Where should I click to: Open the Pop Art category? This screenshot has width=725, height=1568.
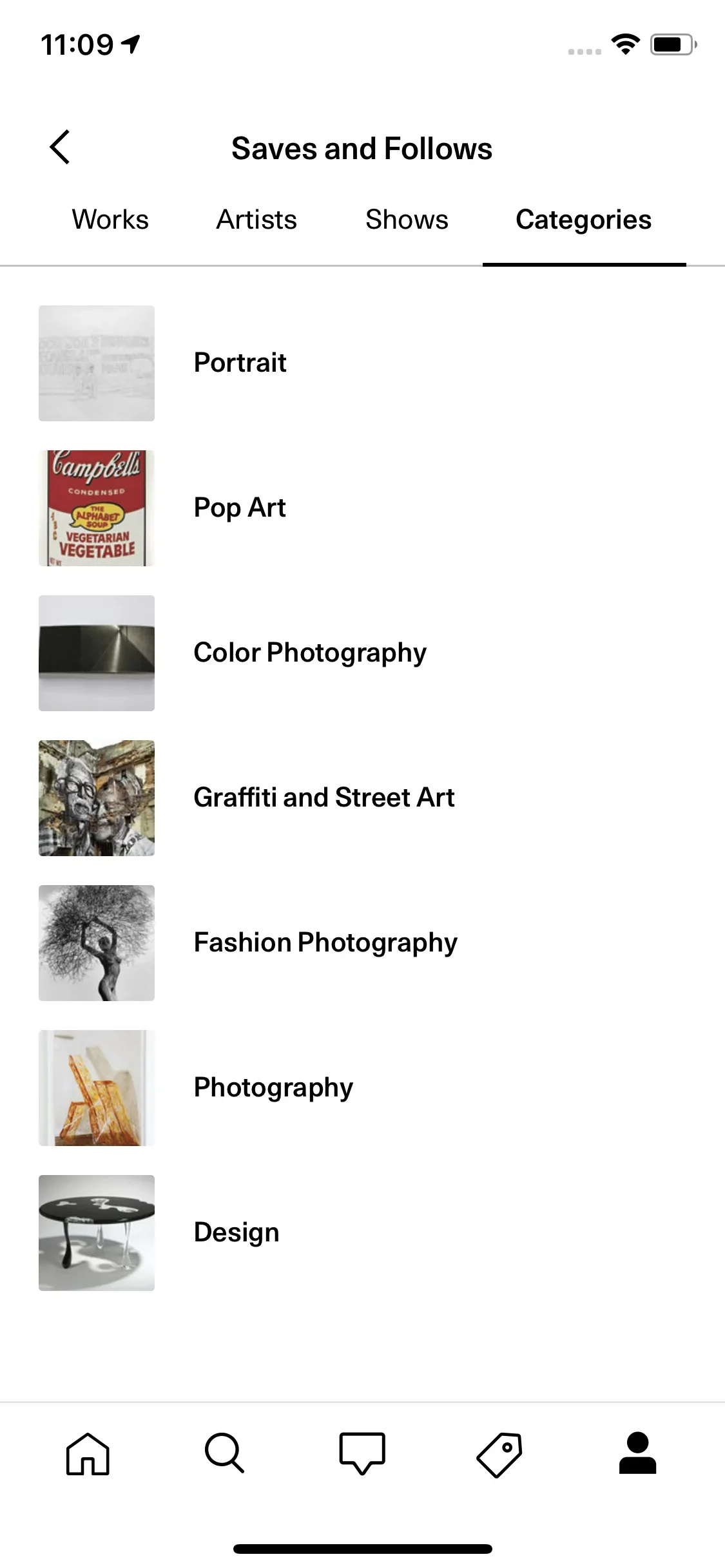239,508
